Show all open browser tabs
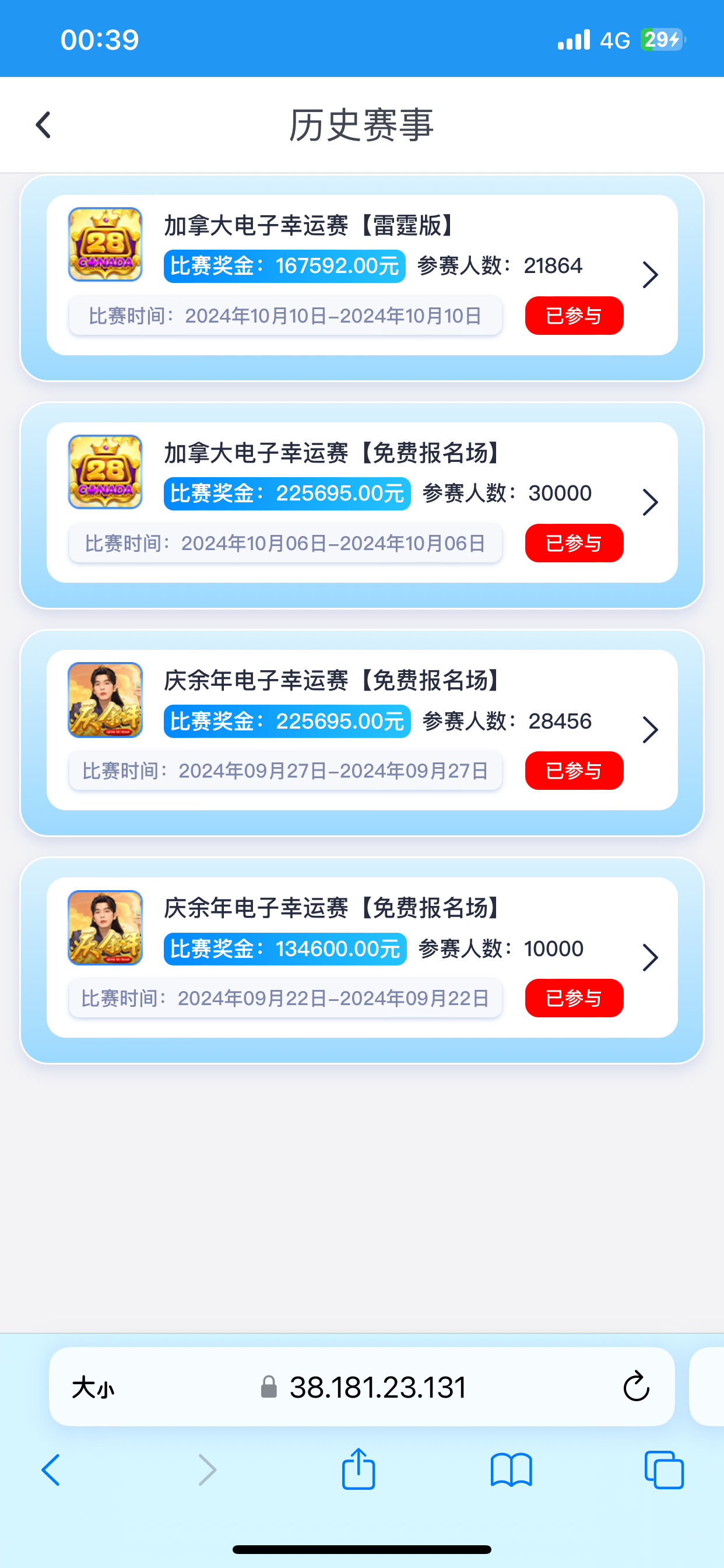Viewport: 724px width, 1568px height. pyautogui.click(x=664, y=1471)
